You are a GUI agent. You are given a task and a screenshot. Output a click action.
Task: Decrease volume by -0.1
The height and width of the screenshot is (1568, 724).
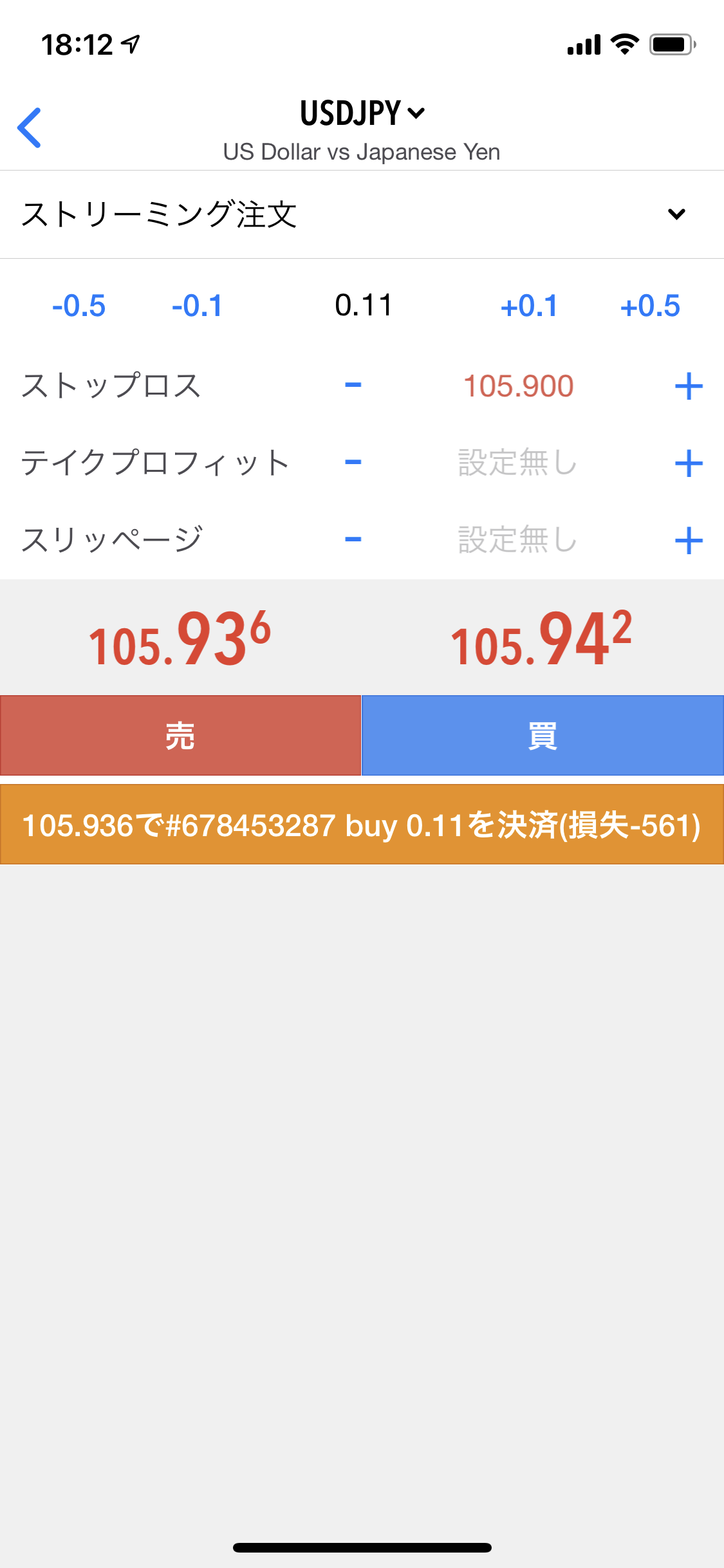(197, 306)
